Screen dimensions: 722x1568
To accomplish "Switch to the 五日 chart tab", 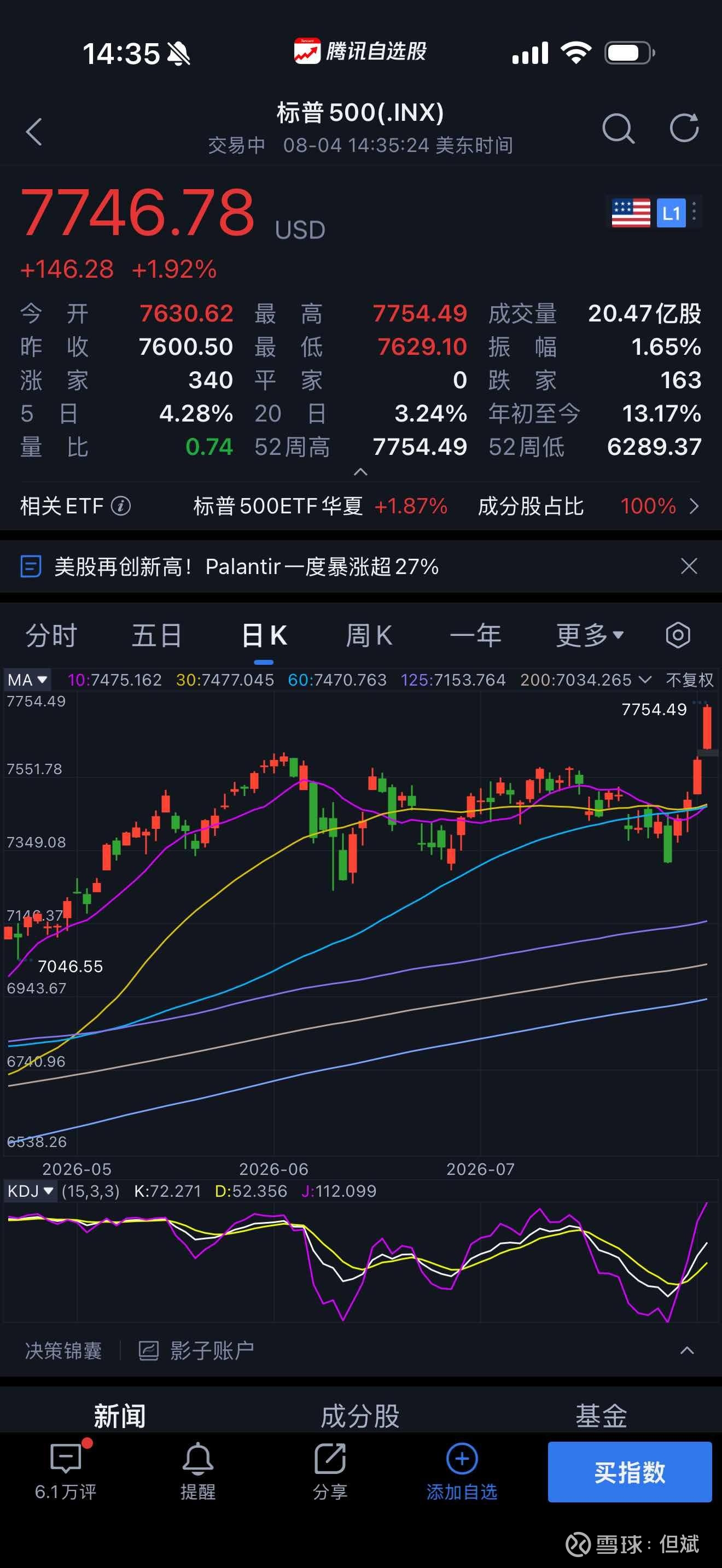I will coord(157,635).
